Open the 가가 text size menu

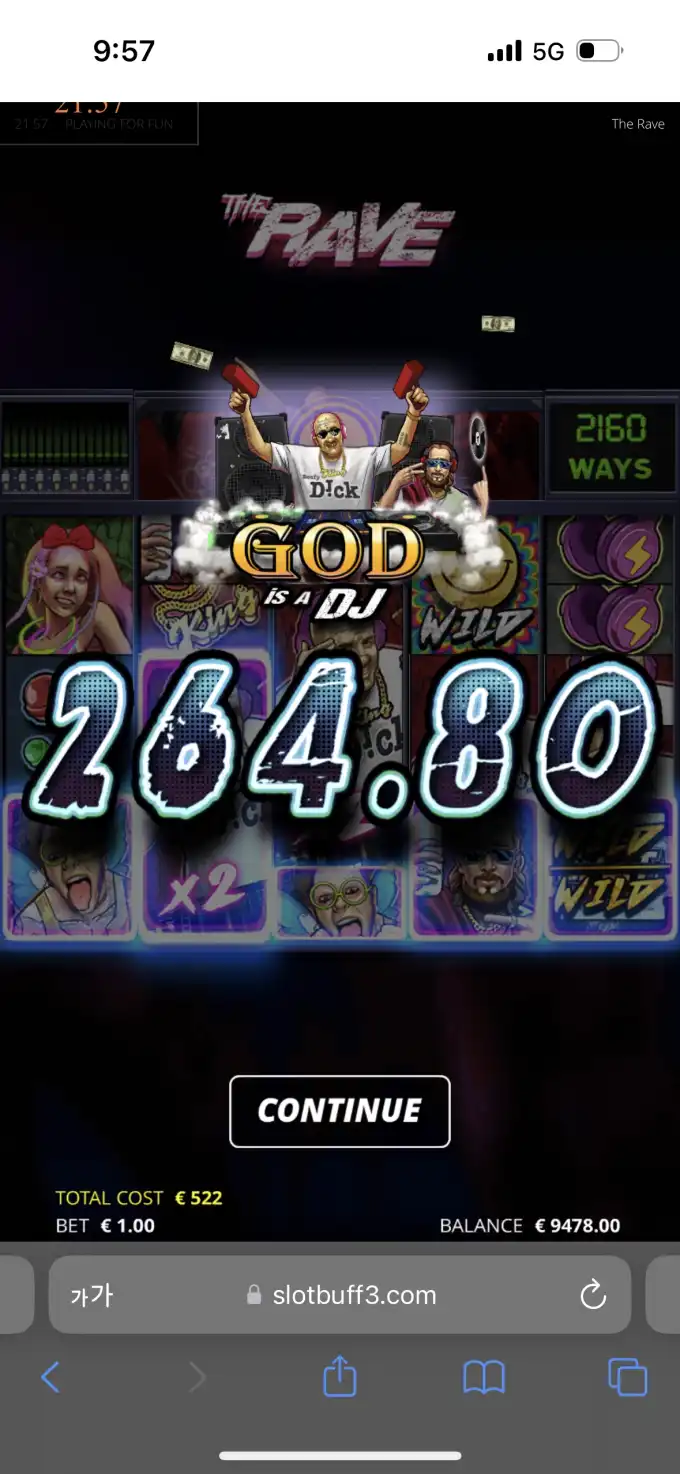(91, 1296)
